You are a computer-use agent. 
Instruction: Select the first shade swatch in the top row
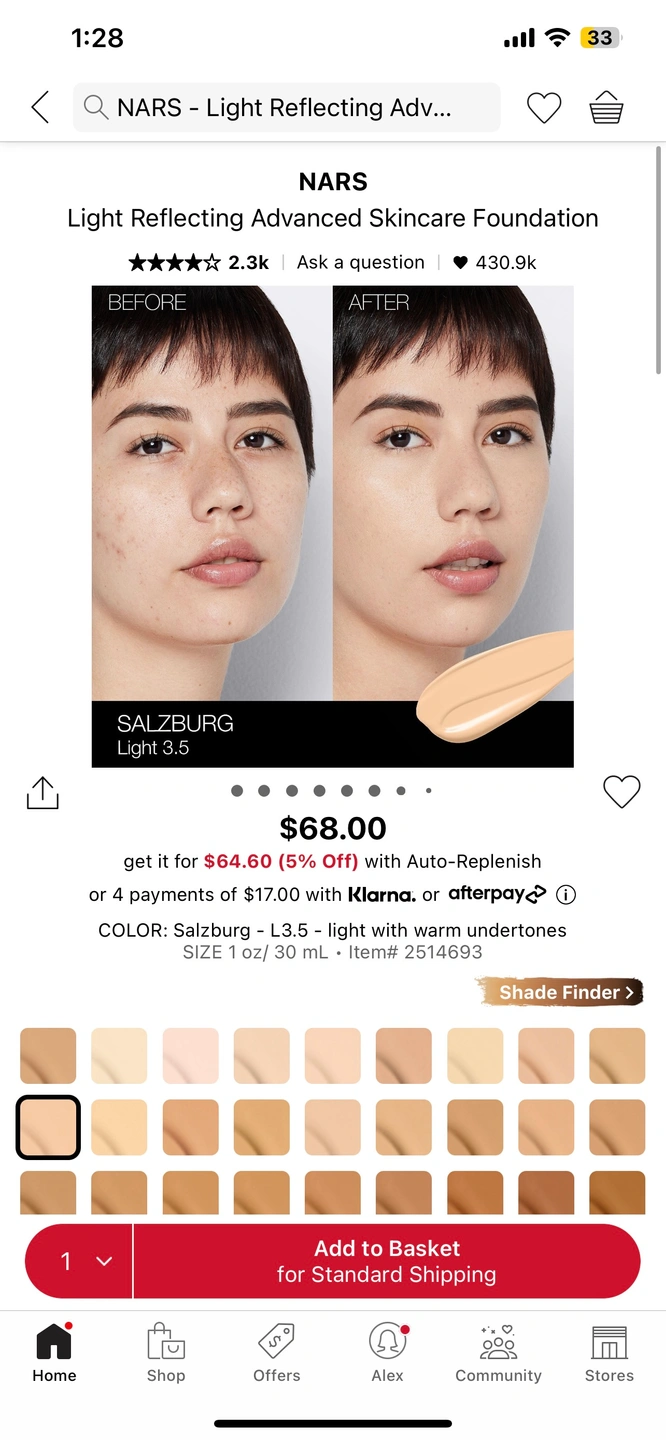(48, 1056)
